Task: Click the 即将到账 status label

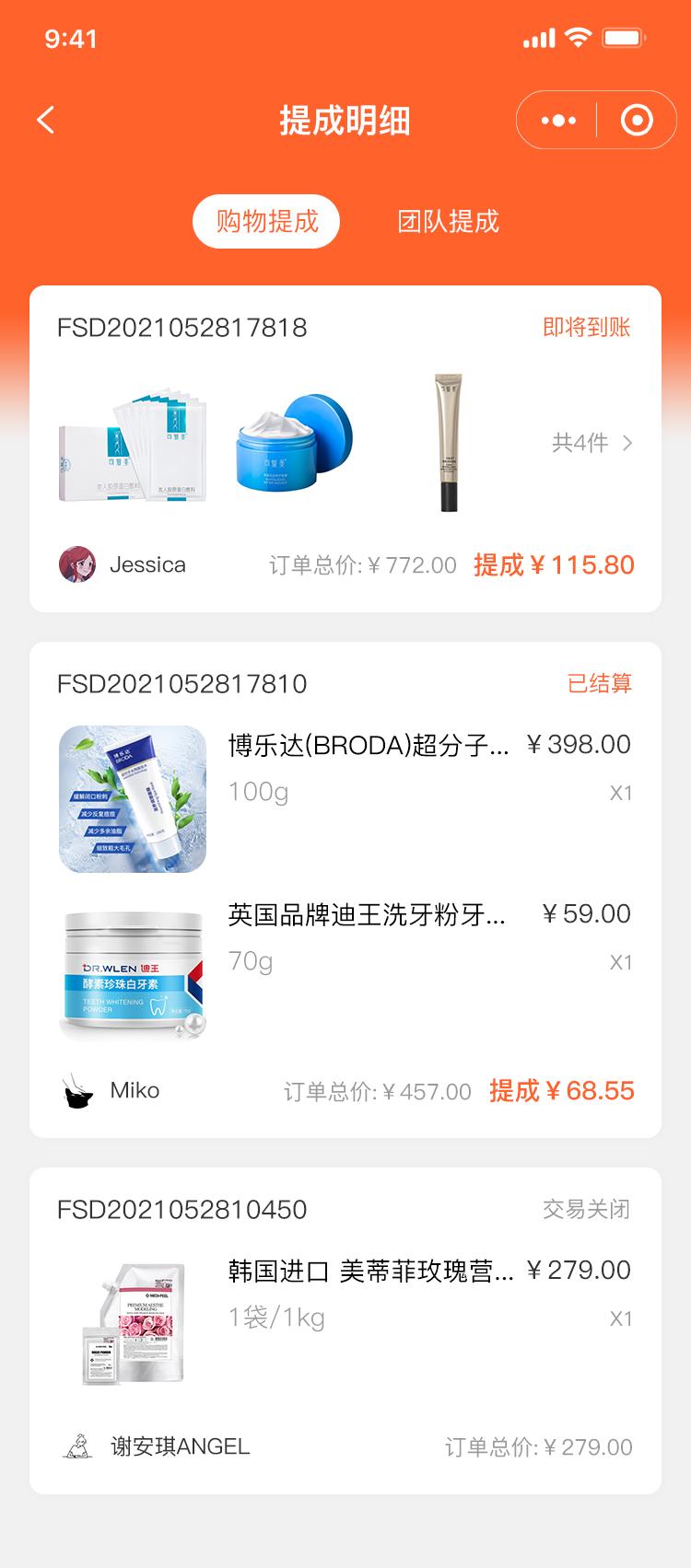Action: (585, 327)
